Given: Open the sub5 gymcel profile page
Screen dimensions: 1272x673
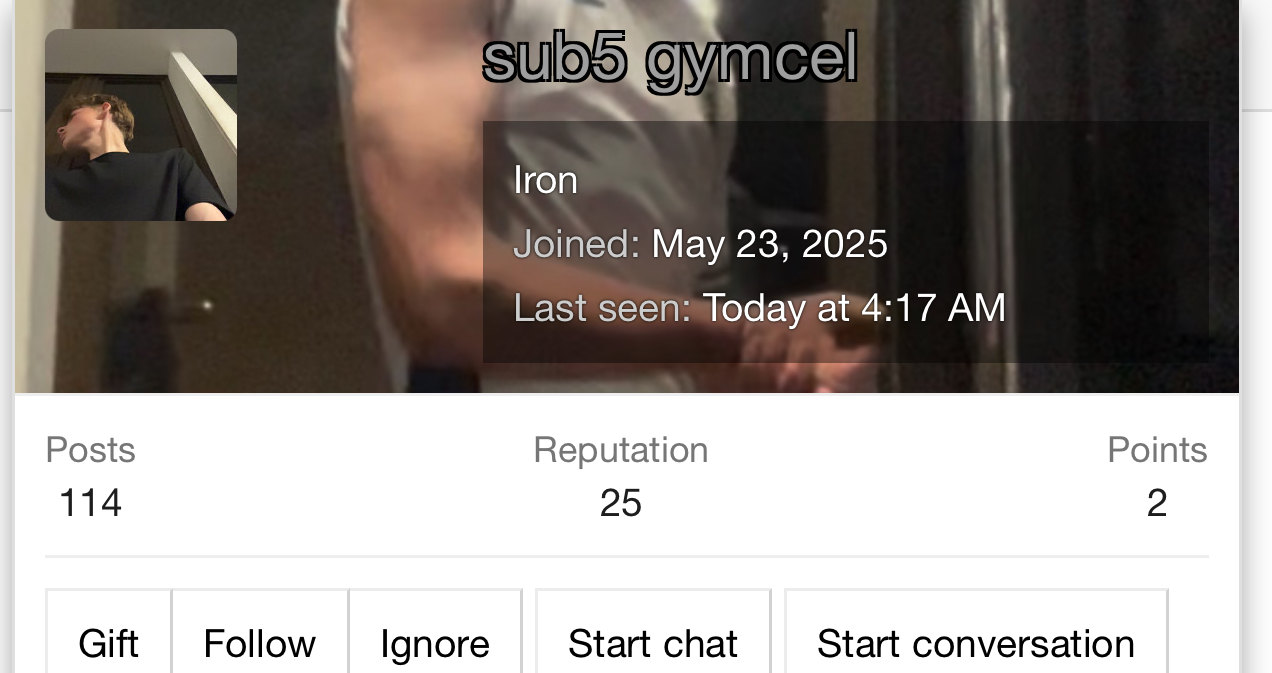Looking at the screenshot, I should coord(669,60).
